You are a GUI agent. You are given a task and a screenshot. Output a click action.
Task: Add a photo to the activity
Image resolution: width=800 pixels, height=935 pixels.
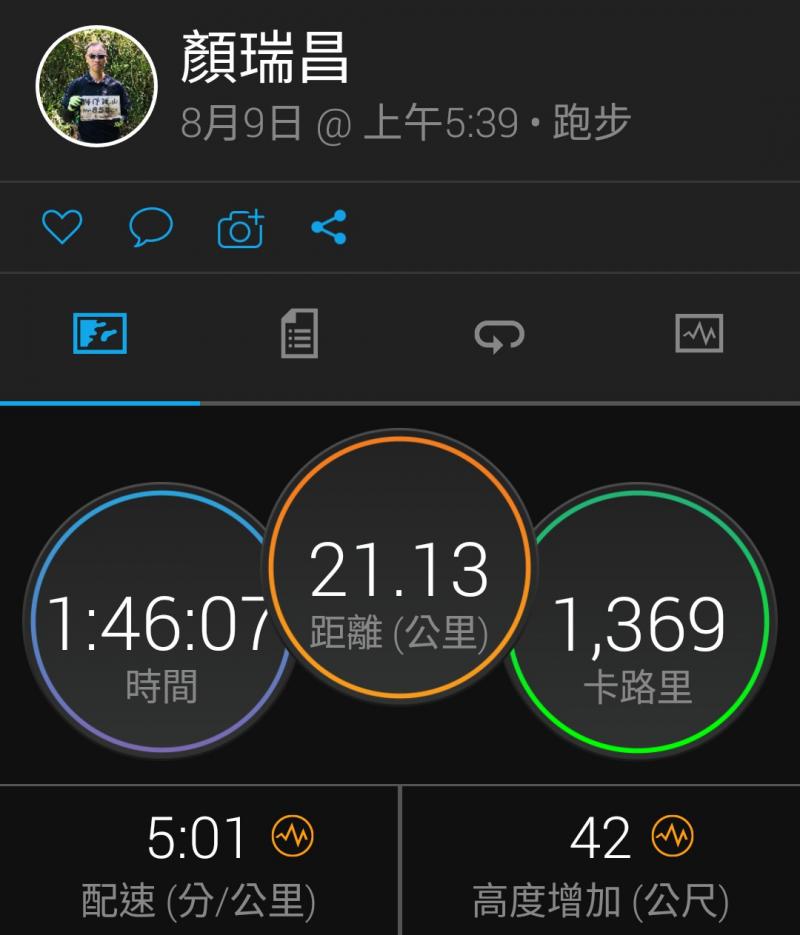(240, 229)
